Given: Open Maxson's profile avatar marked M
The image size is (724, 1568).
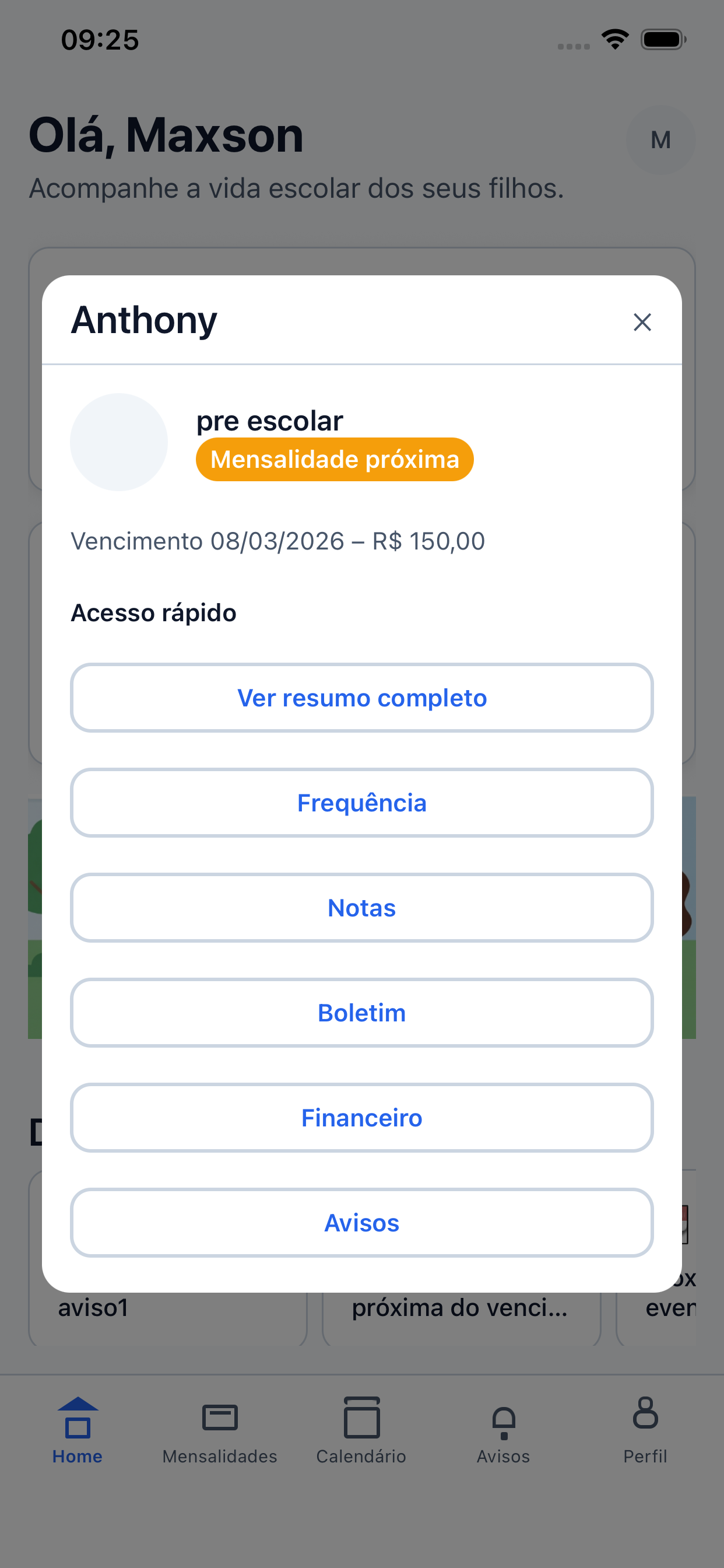Looking at the screenshot, I should [660, 139].
